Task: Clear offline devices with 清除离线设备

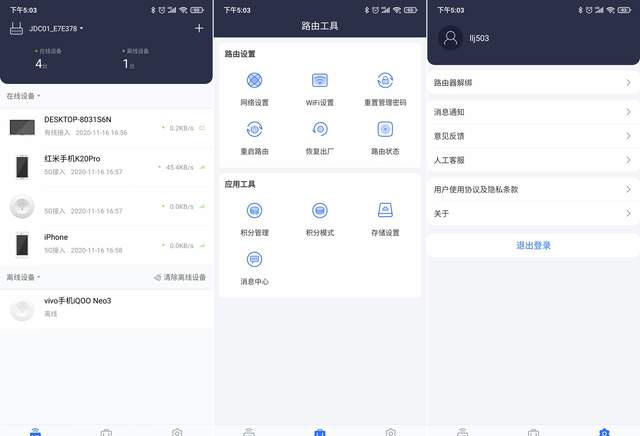Action: tap(180, 277)
